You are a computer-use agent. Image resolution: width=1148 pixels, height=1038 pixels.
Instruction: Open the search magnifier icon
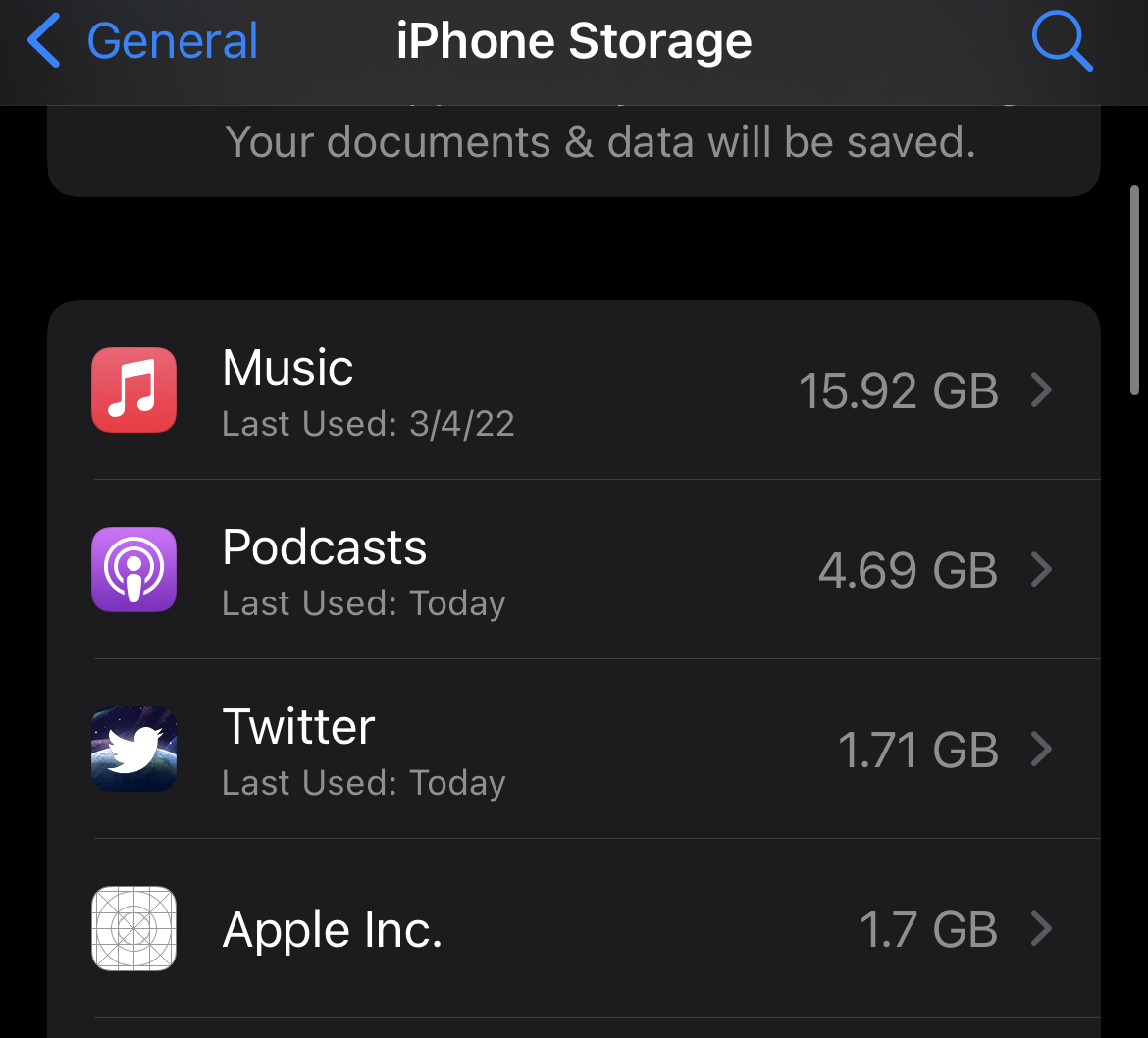tap(1062, 43)
